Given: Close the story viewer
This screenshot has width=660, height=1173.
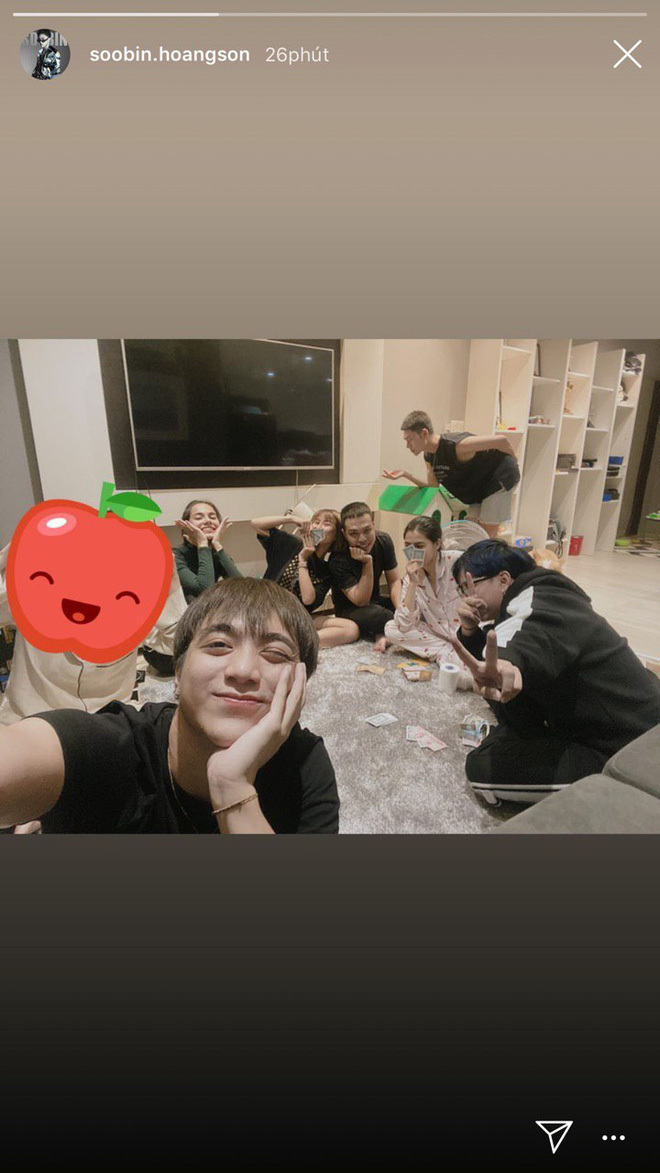Looking at the screenshot, I should (627, 54).
